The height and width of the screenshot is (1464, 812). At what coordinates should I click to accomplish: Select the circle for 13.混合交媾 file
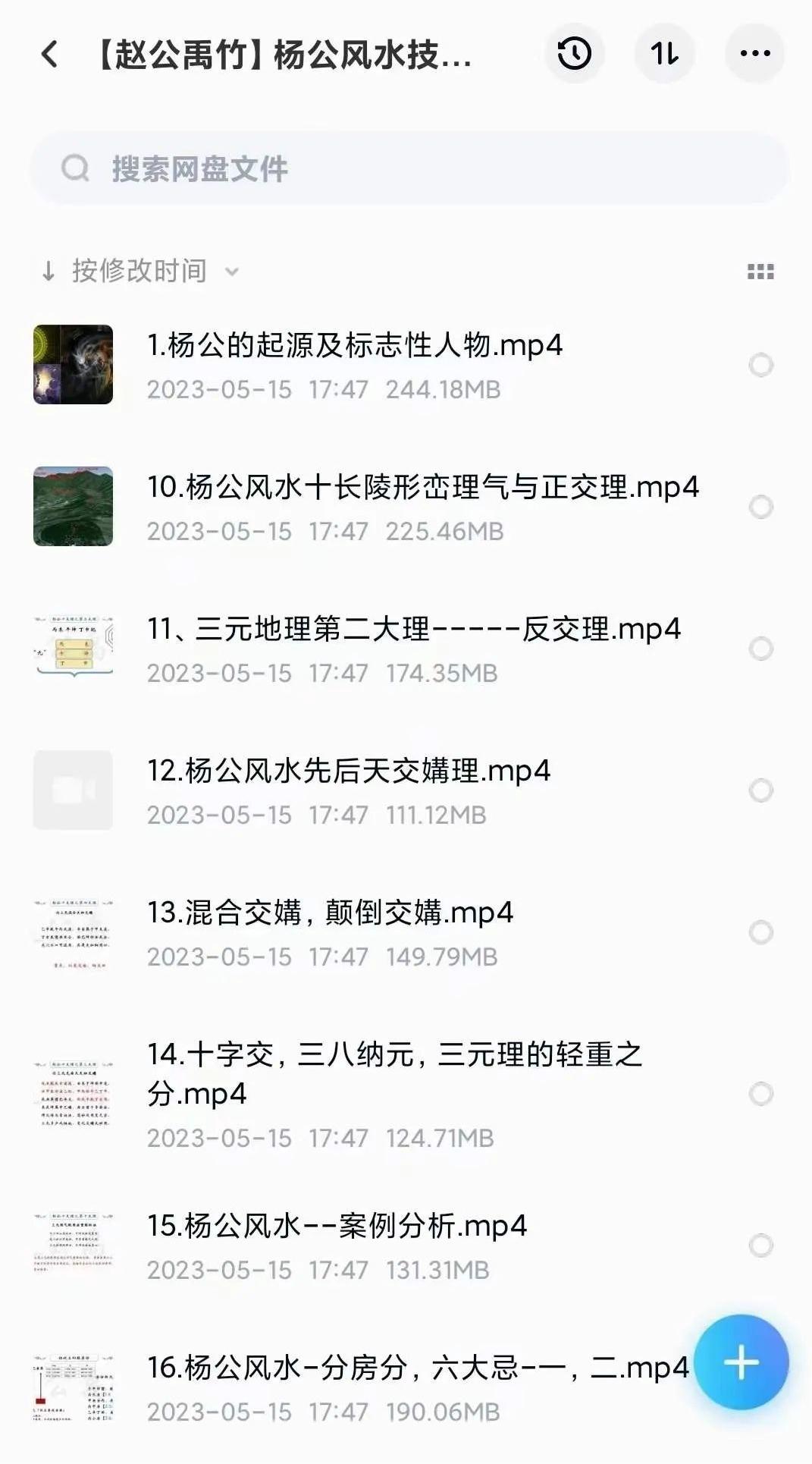coord(760,932)
